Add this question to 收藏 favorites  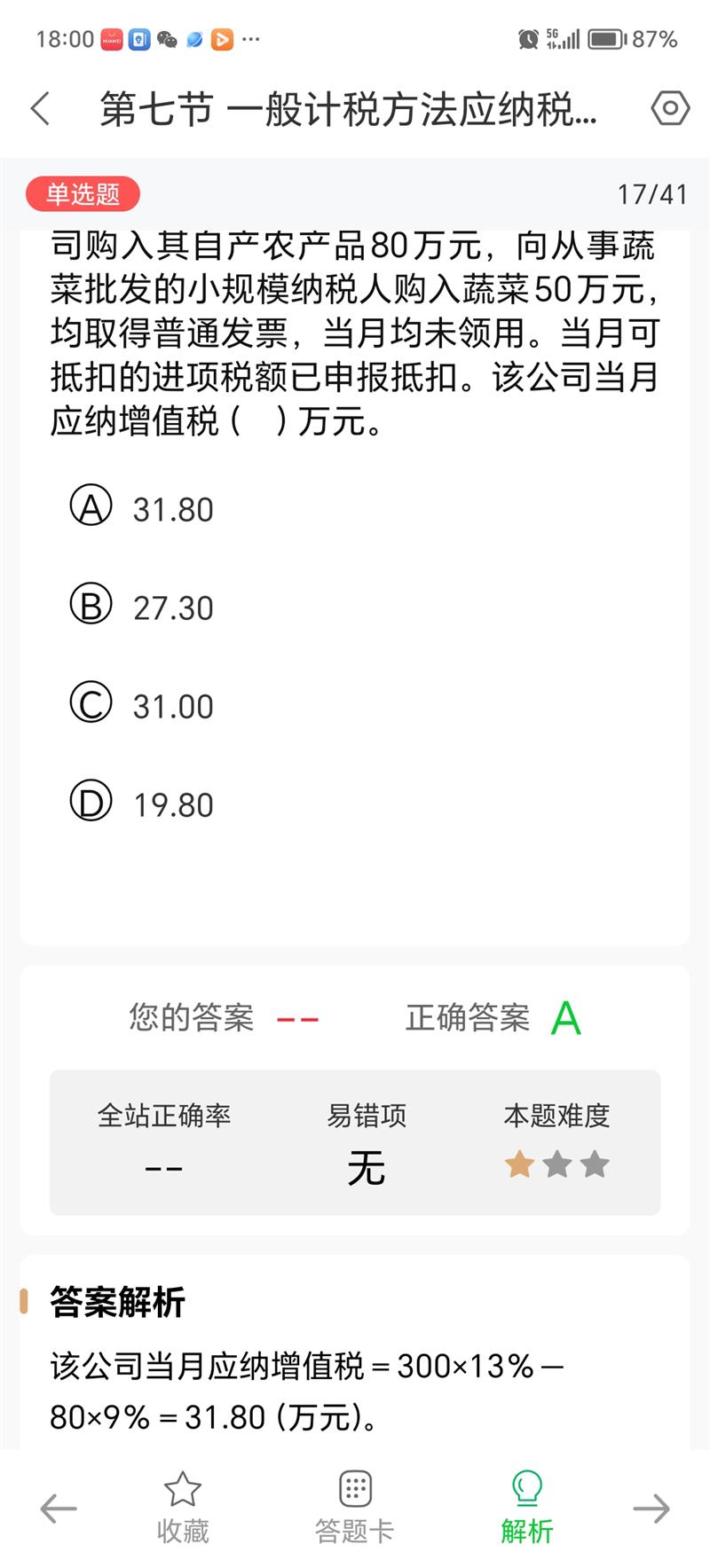(183, 1509)
